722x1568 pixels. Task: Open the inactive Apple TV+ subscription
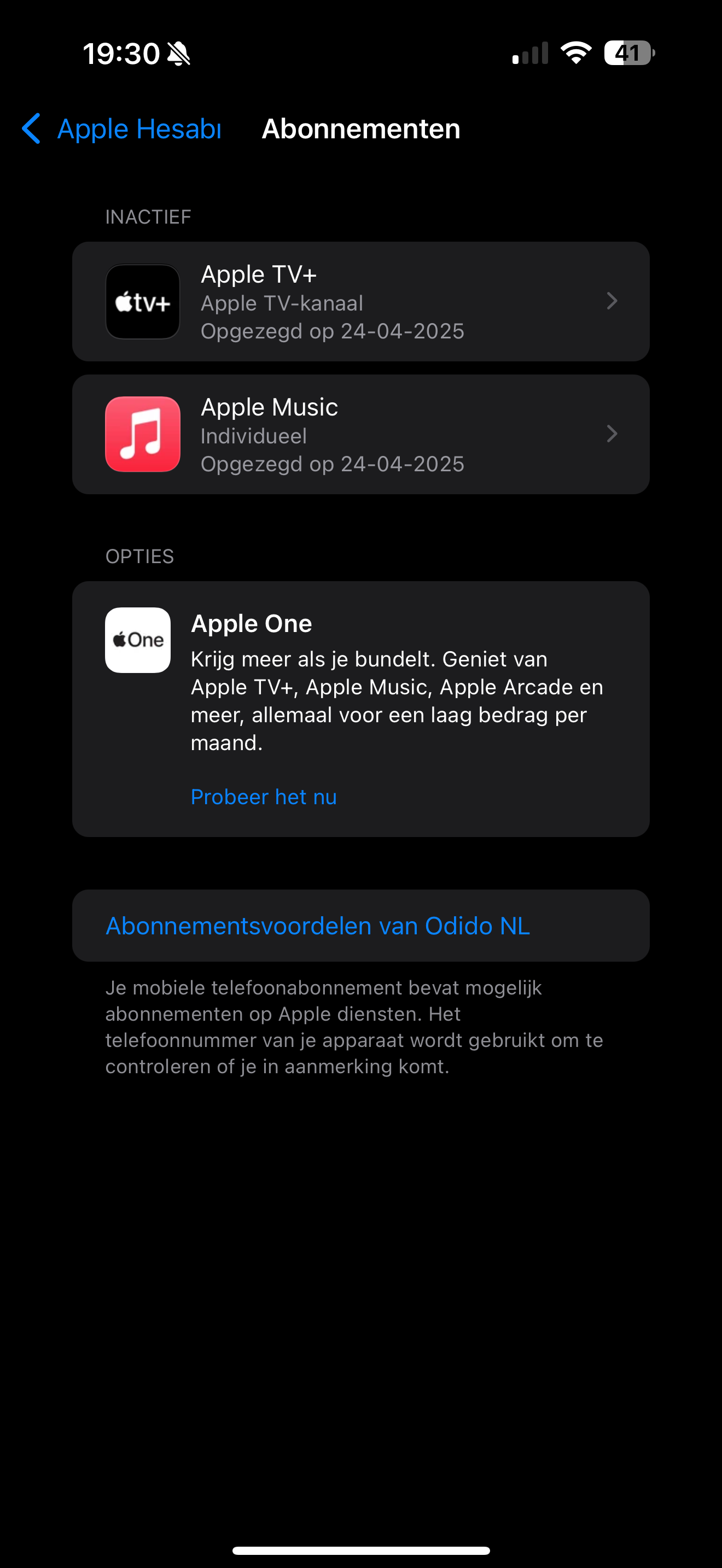tap(360, 302)
